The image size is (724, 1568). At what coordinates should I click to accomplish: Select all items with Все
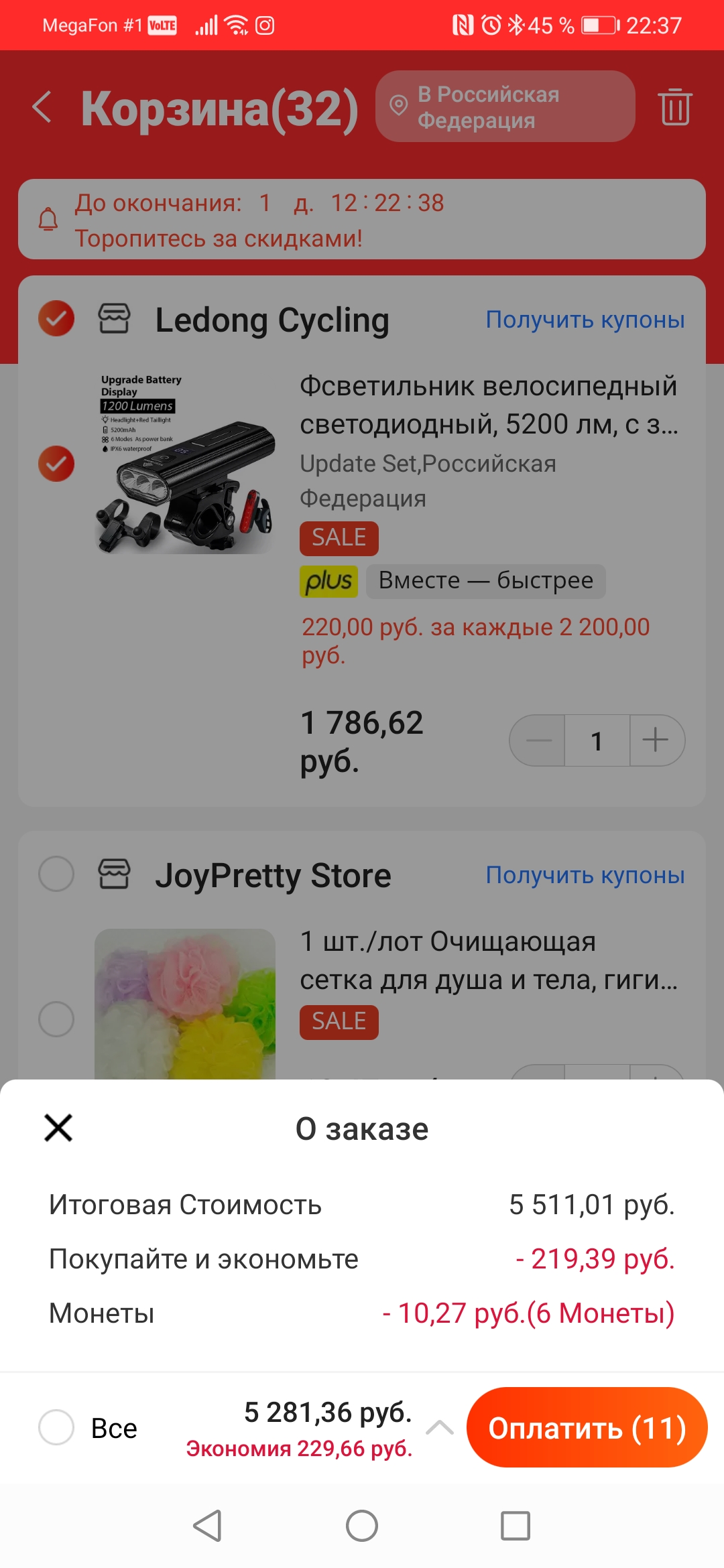[56, 1427]
